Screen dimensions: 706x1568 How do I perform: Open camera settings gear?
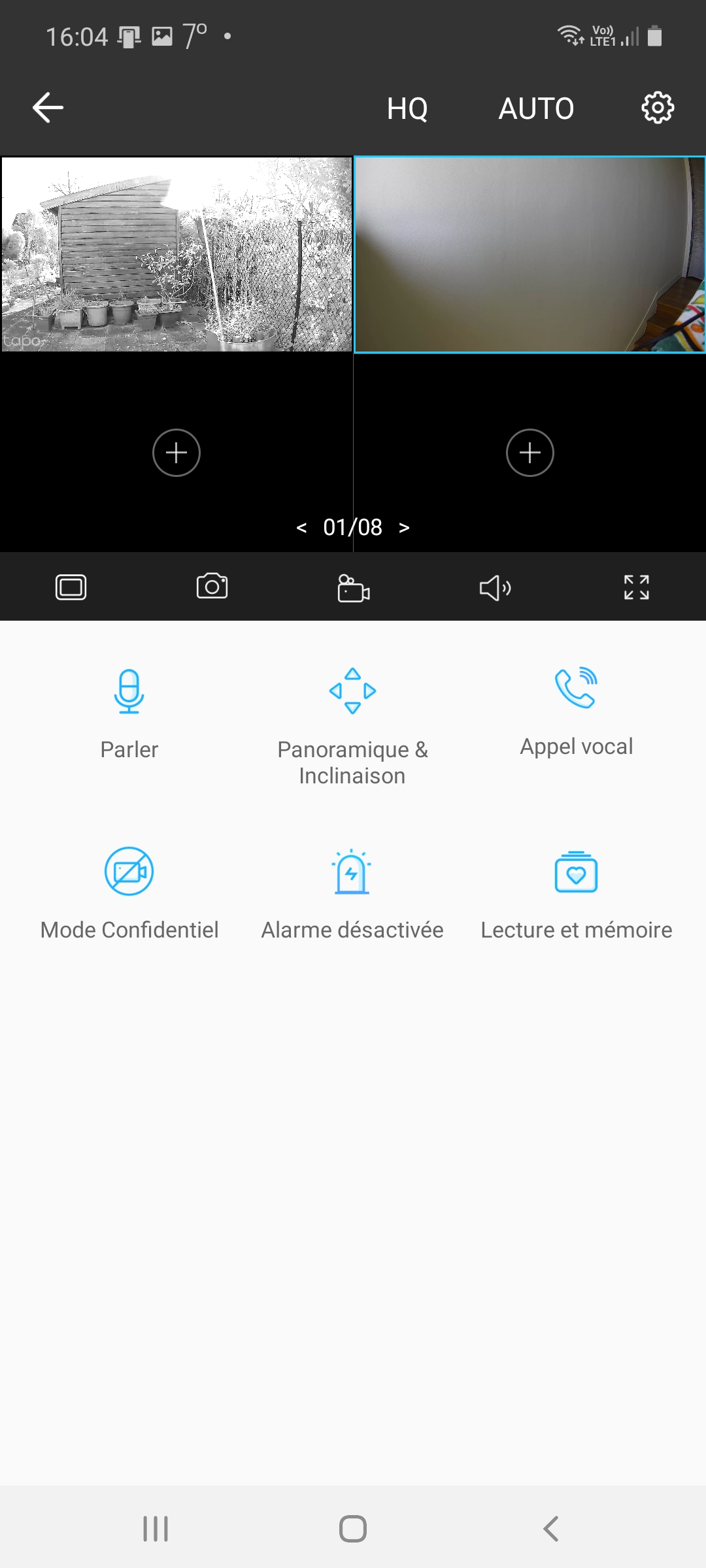tap(657, 108)
